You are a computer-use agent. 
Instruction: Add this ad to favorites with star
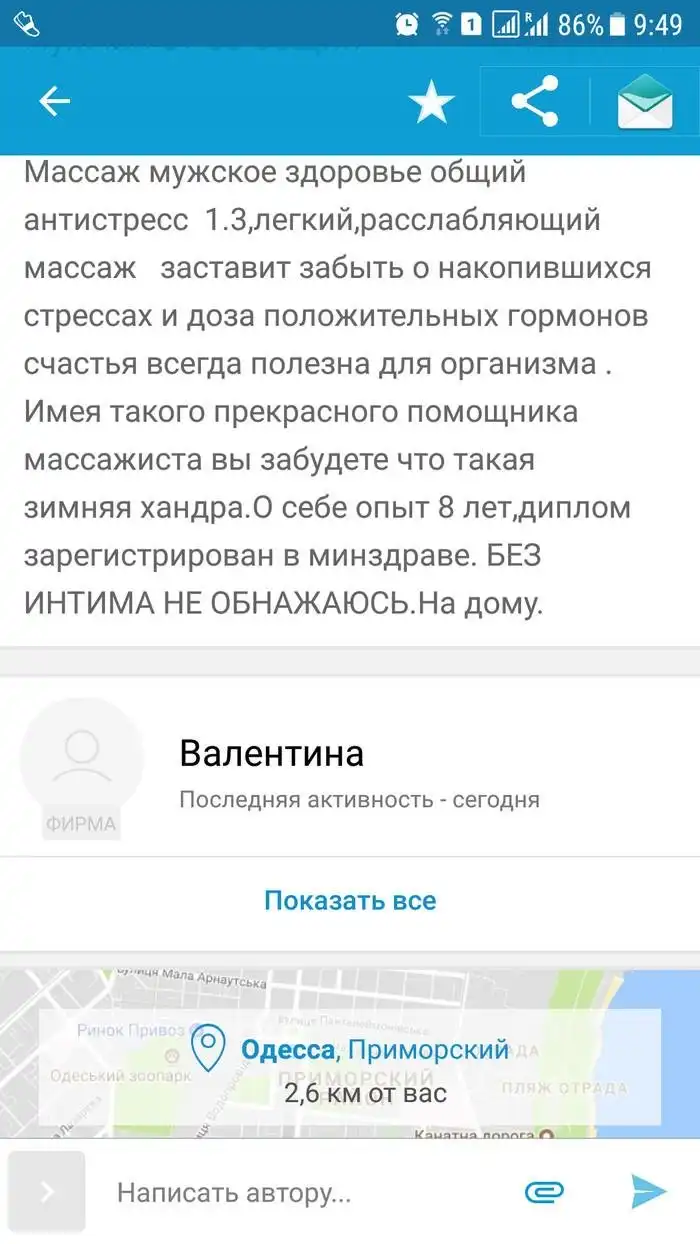click(x=431, y=102)
